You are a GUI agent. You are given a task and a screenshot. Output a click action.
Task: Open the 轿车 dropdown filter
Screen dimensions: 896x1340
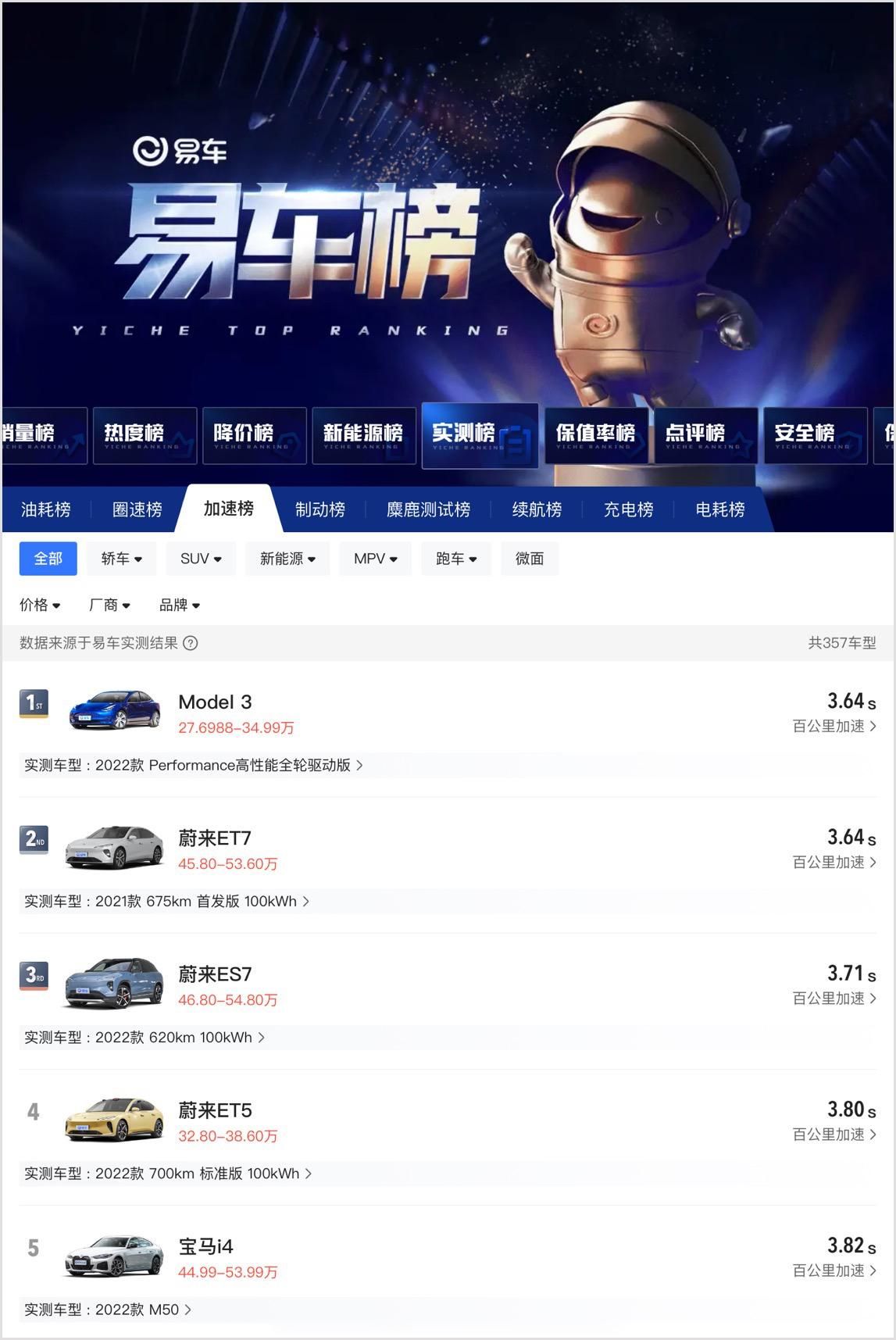pyautogui.click(x=120, y=558)
